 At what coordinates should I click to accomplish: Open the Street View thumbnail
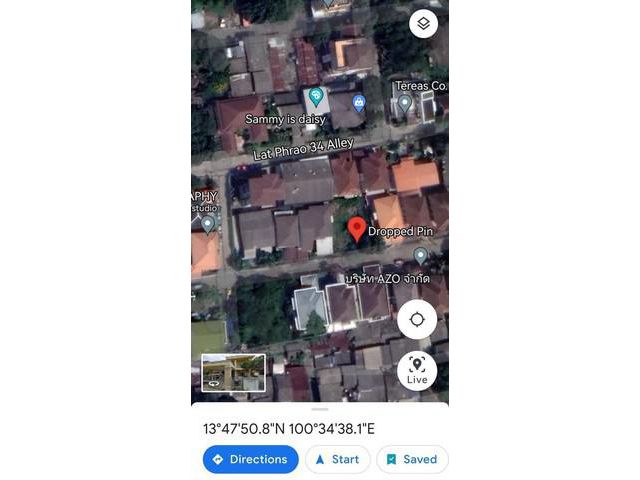233,373
